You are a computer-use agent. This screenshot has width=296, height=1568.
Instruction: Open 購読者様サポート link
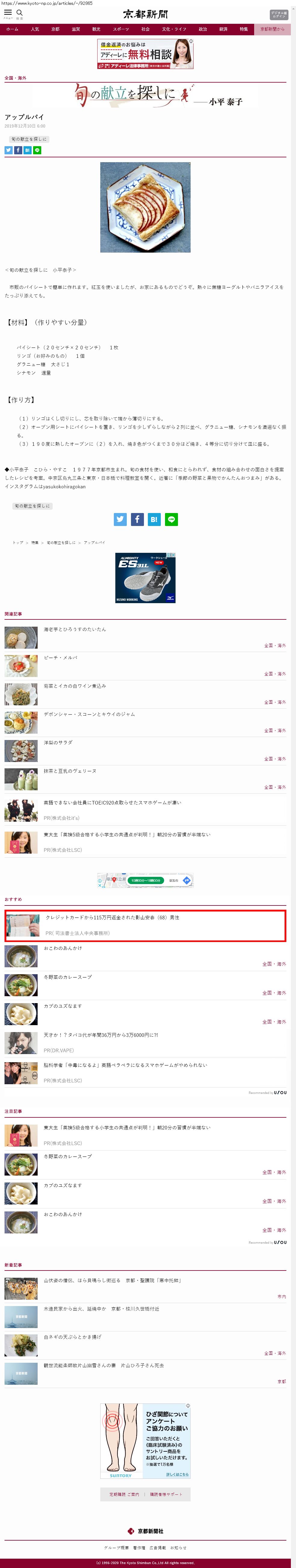point(166,1494)
